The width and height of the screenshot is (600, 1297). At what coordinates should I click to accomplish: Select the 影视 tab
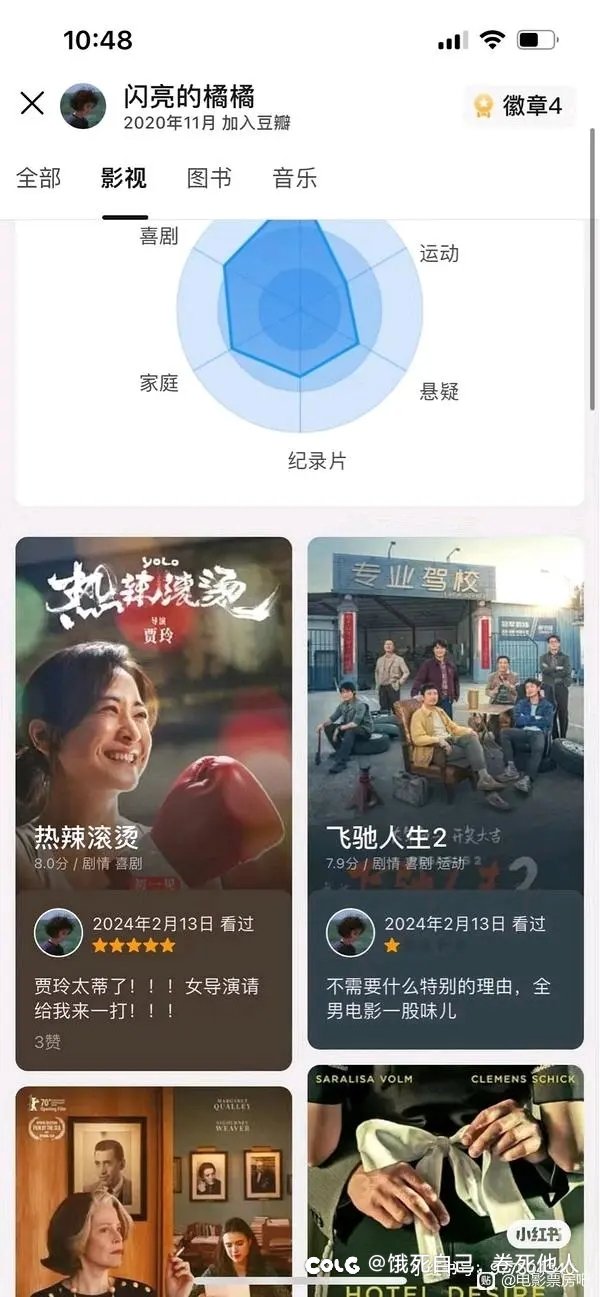point(124,179)
